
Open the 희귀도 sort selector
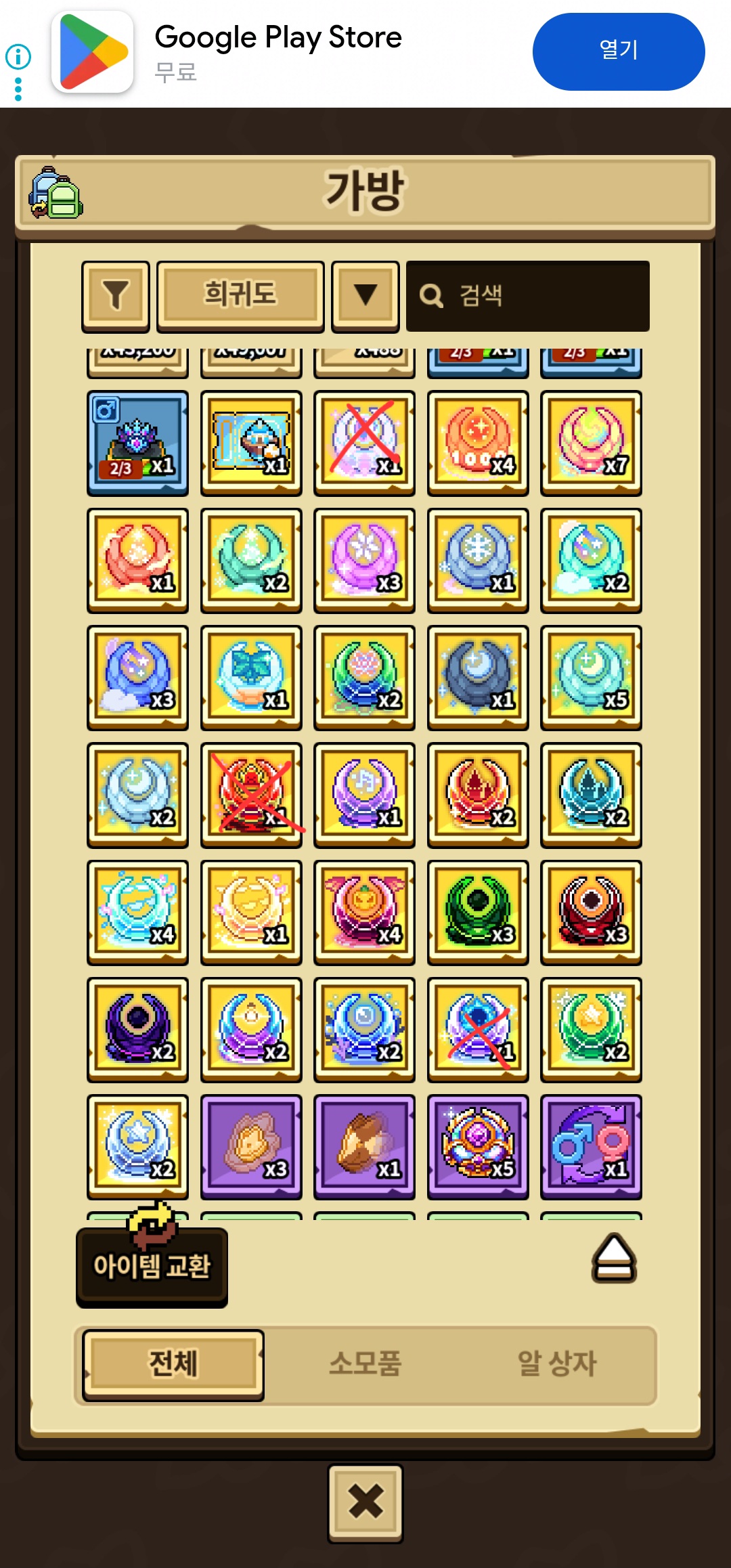[x=240, y=295]
